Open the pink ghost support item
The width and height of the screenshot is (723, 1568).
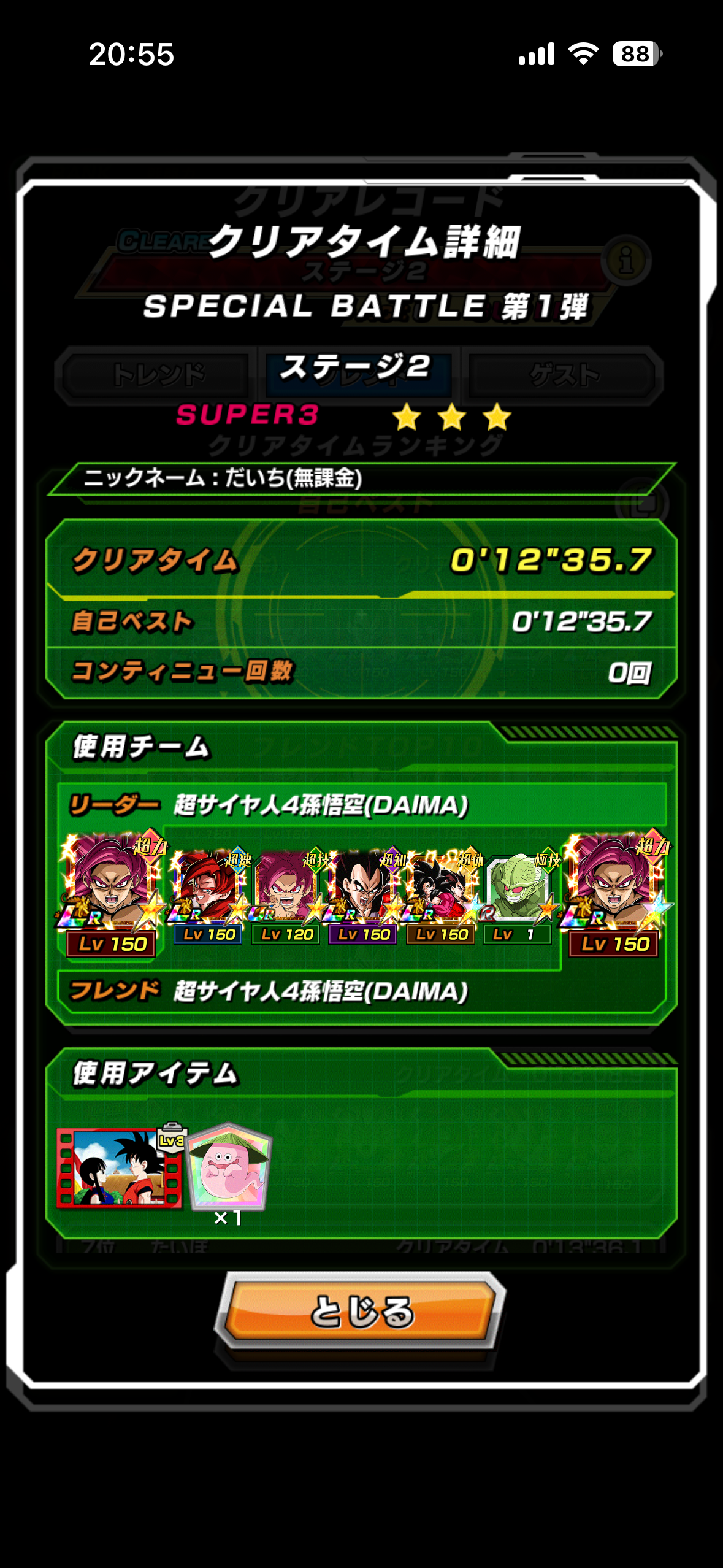[228, 1166]
